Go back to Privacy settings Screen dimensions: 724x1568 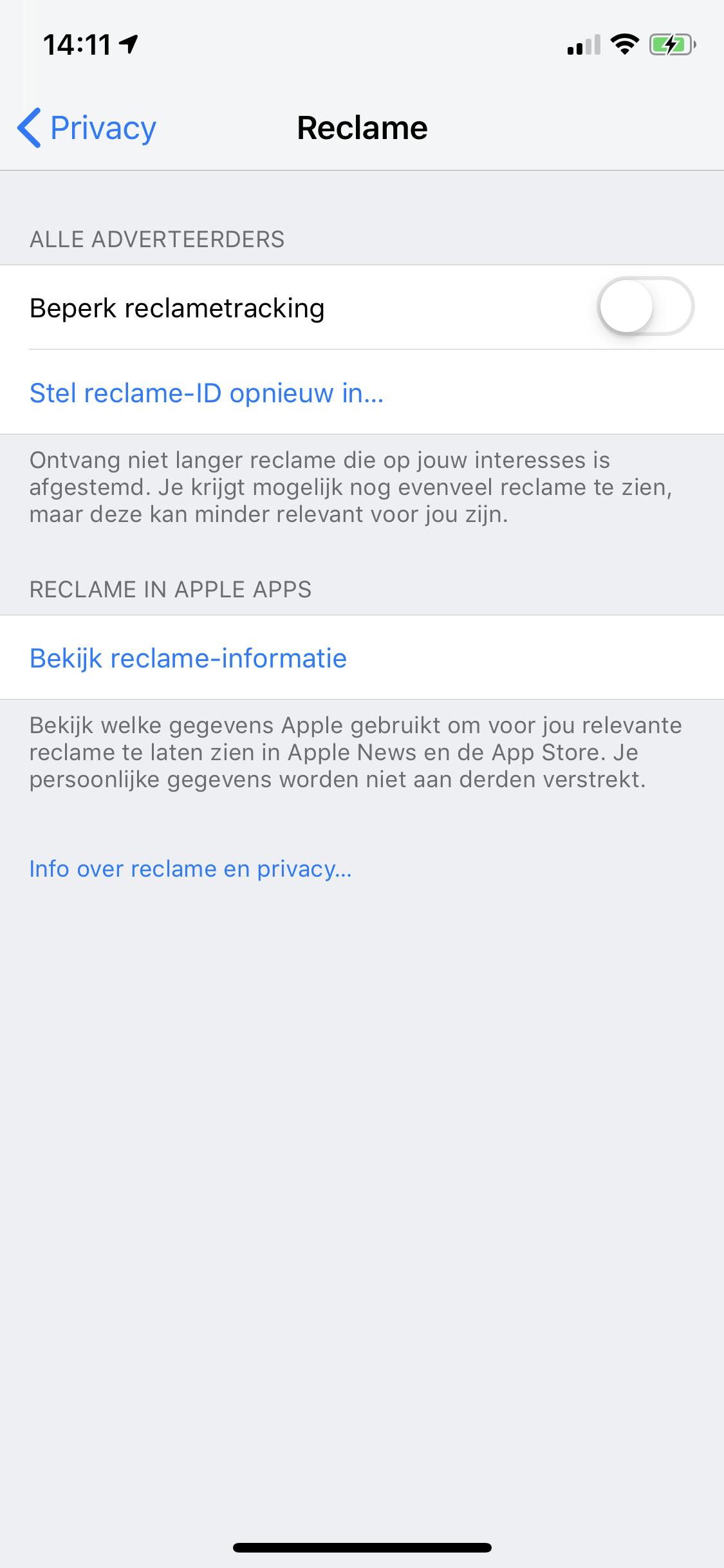coord(87,128)
